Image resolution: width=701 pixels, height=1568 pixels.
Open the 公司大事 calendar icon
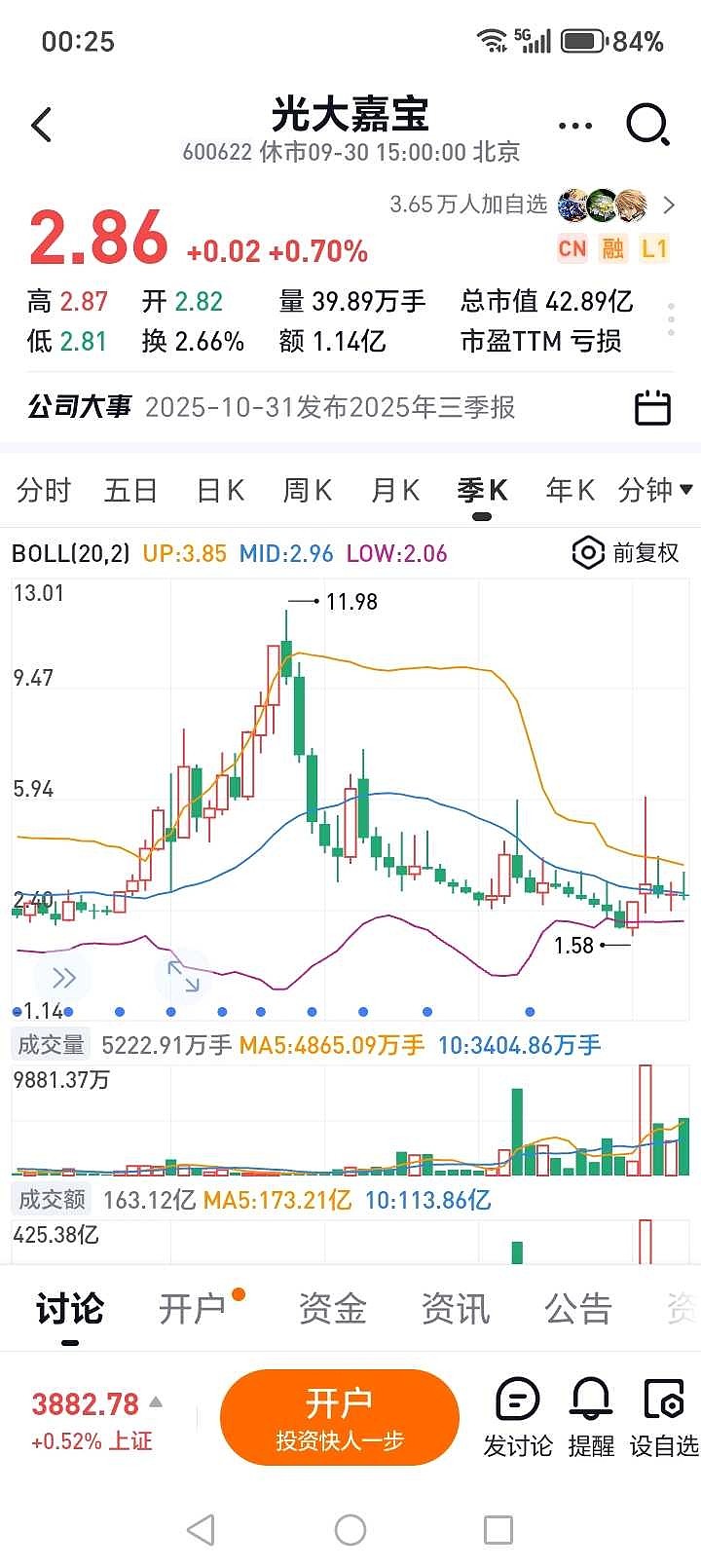tap(651, 407)
